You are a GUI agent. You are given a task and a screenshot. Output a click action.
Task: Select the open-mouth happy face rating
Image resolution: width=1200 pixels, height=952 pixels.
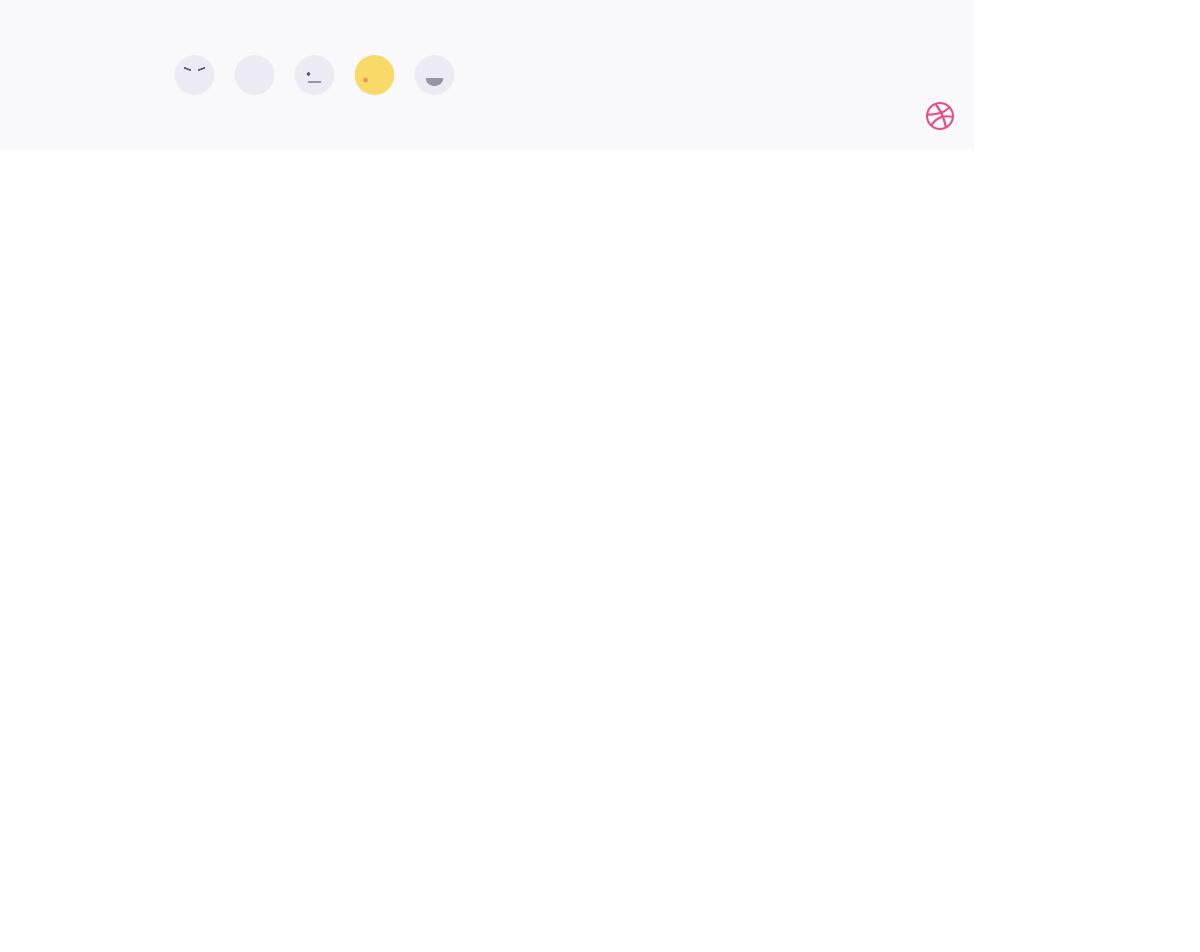[x=434, y=75]
